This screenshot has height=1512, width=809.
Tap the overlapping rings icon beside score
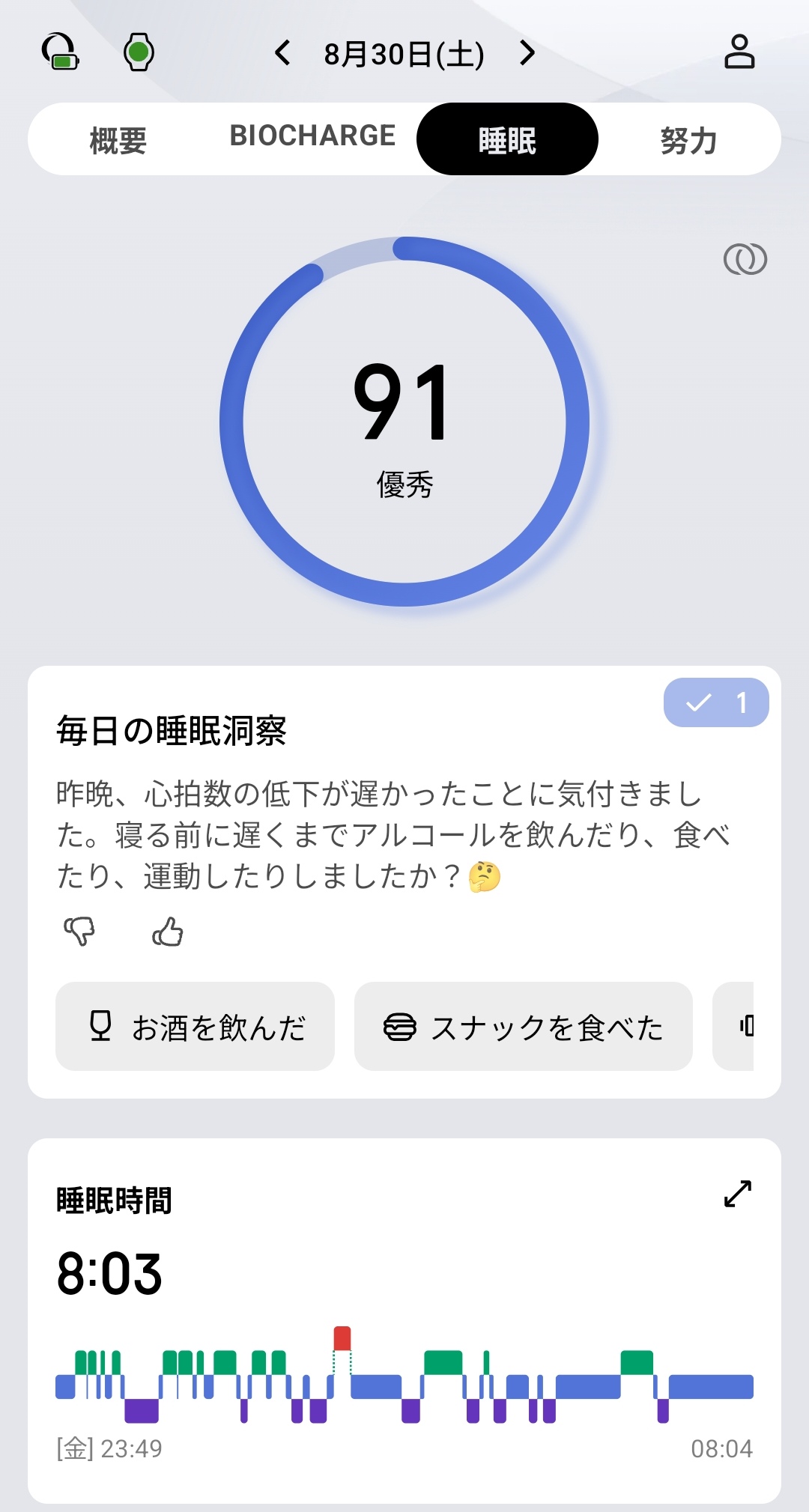point(745,259)
